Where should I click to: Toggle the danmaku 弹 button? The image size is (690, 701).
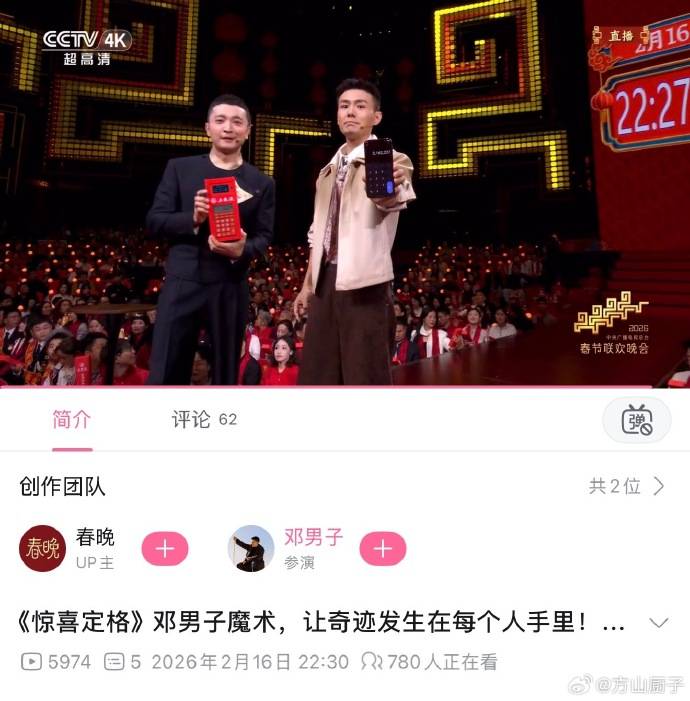(x=636, y=420)
